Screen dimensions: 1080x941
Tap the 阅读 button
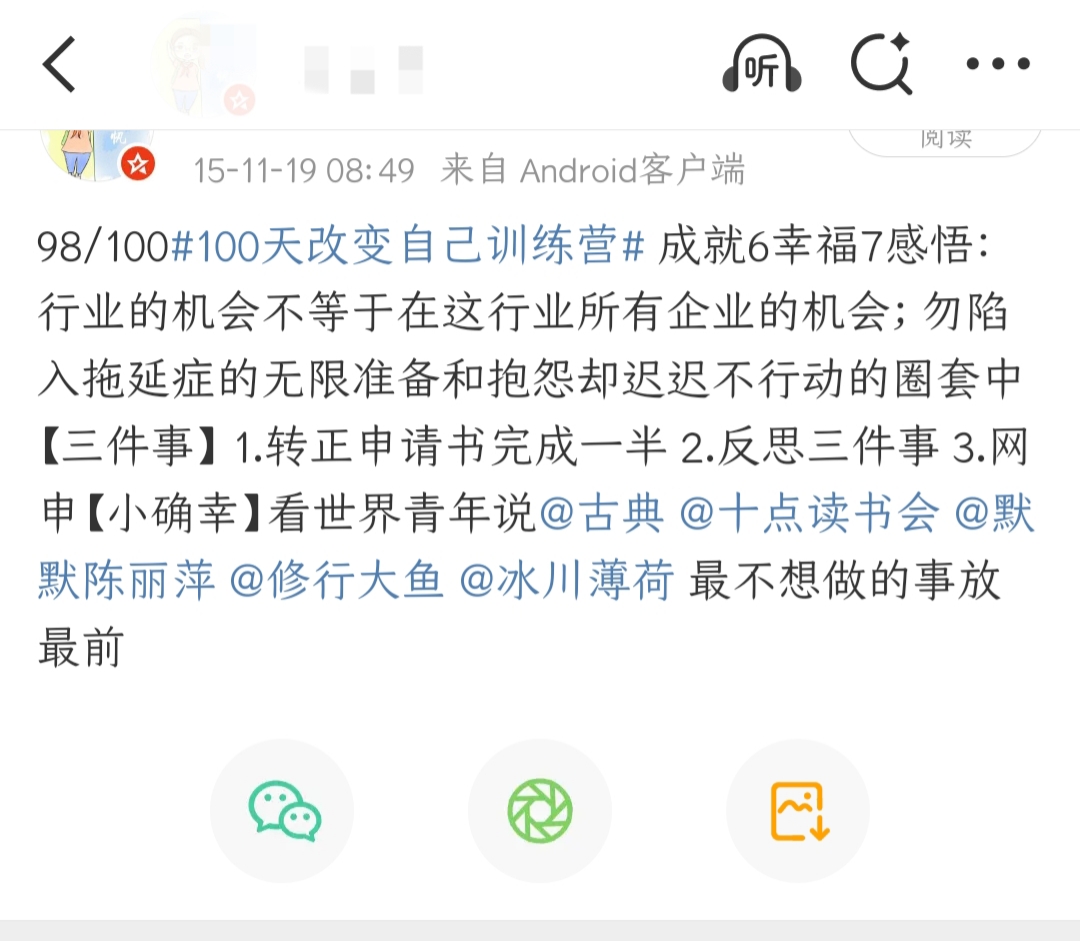tap(945, 137)
